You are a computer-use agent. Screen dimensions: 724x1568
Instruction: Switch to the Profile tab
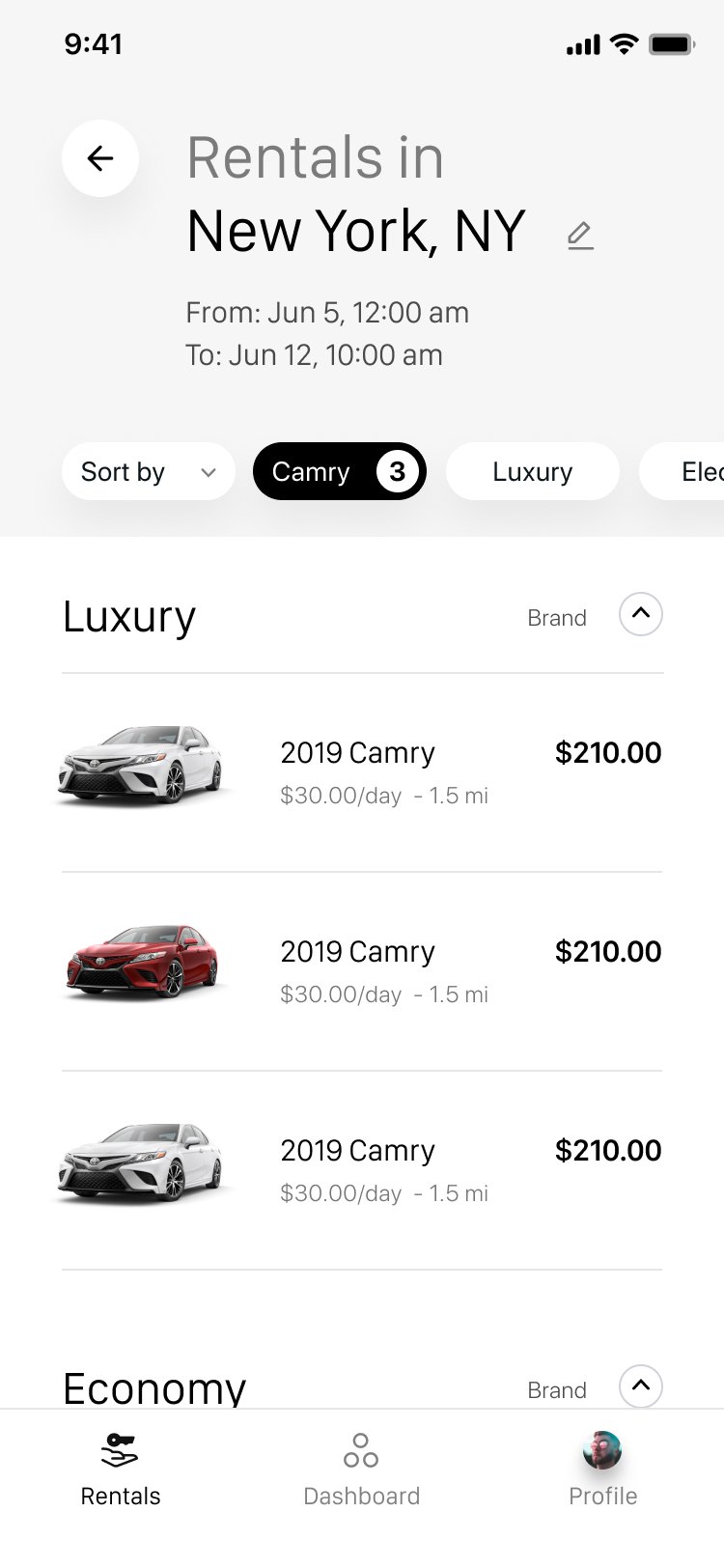[x=602, y=1470]
